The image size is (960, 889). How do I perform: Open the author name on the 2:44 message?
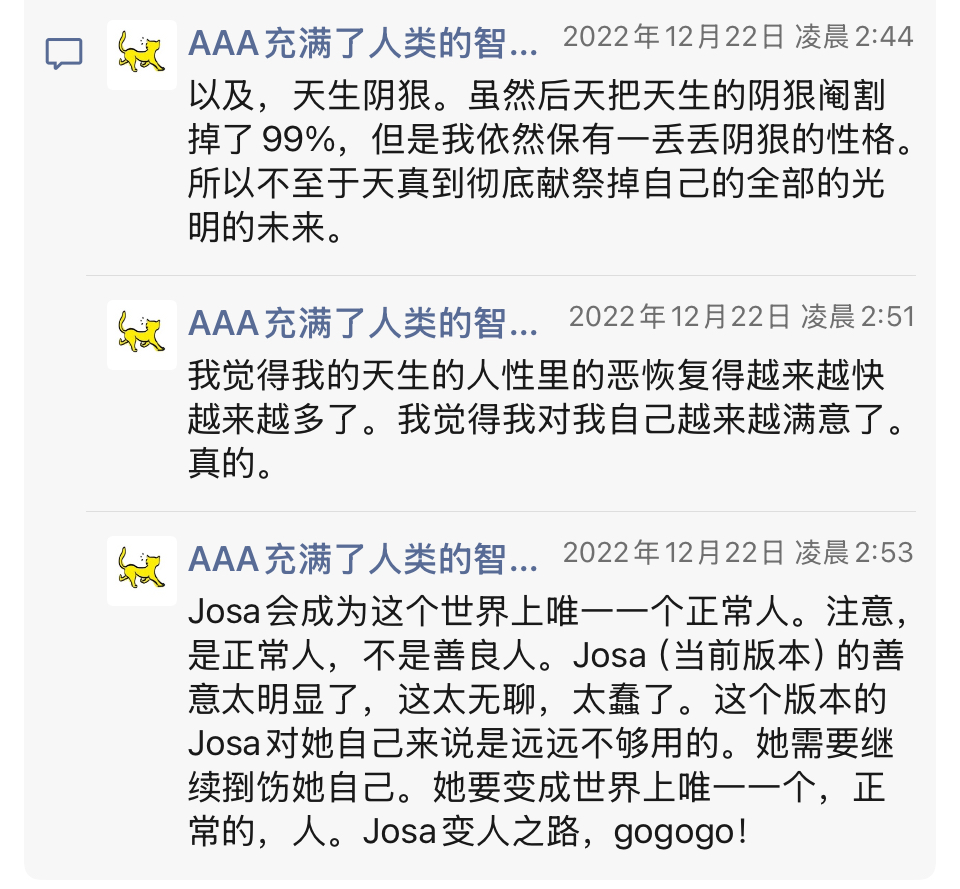pos(363,43)
